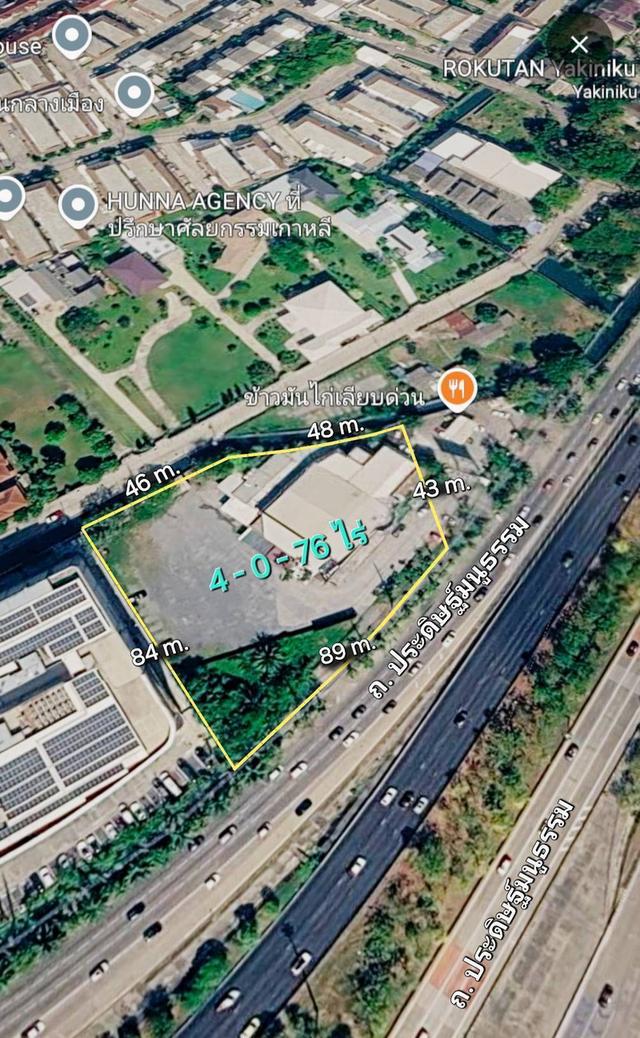The width and height of the screenshot is (640, 1038).
Task: Close the full-screen image viewer
Action: (580, 44)
